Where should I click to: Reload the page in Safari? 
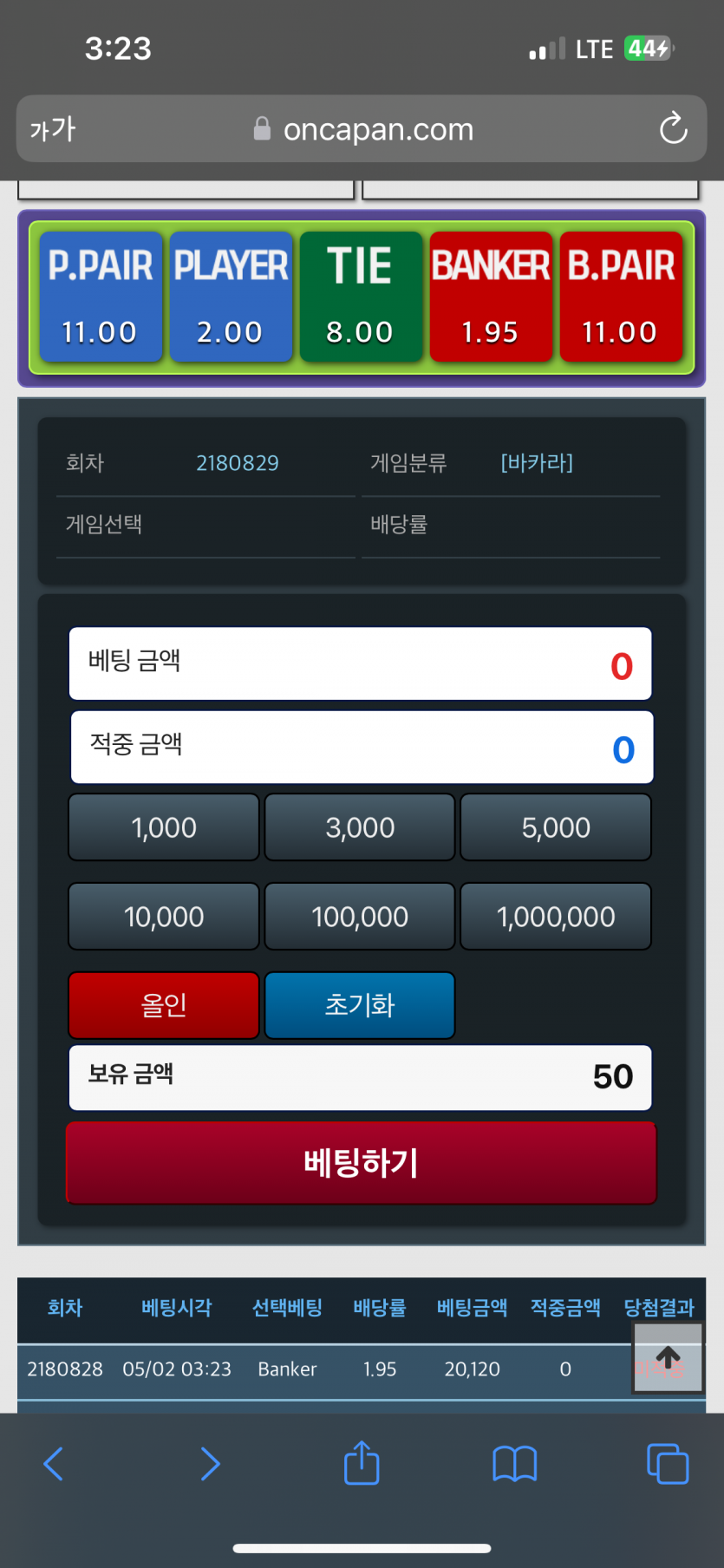pos(673,129)
